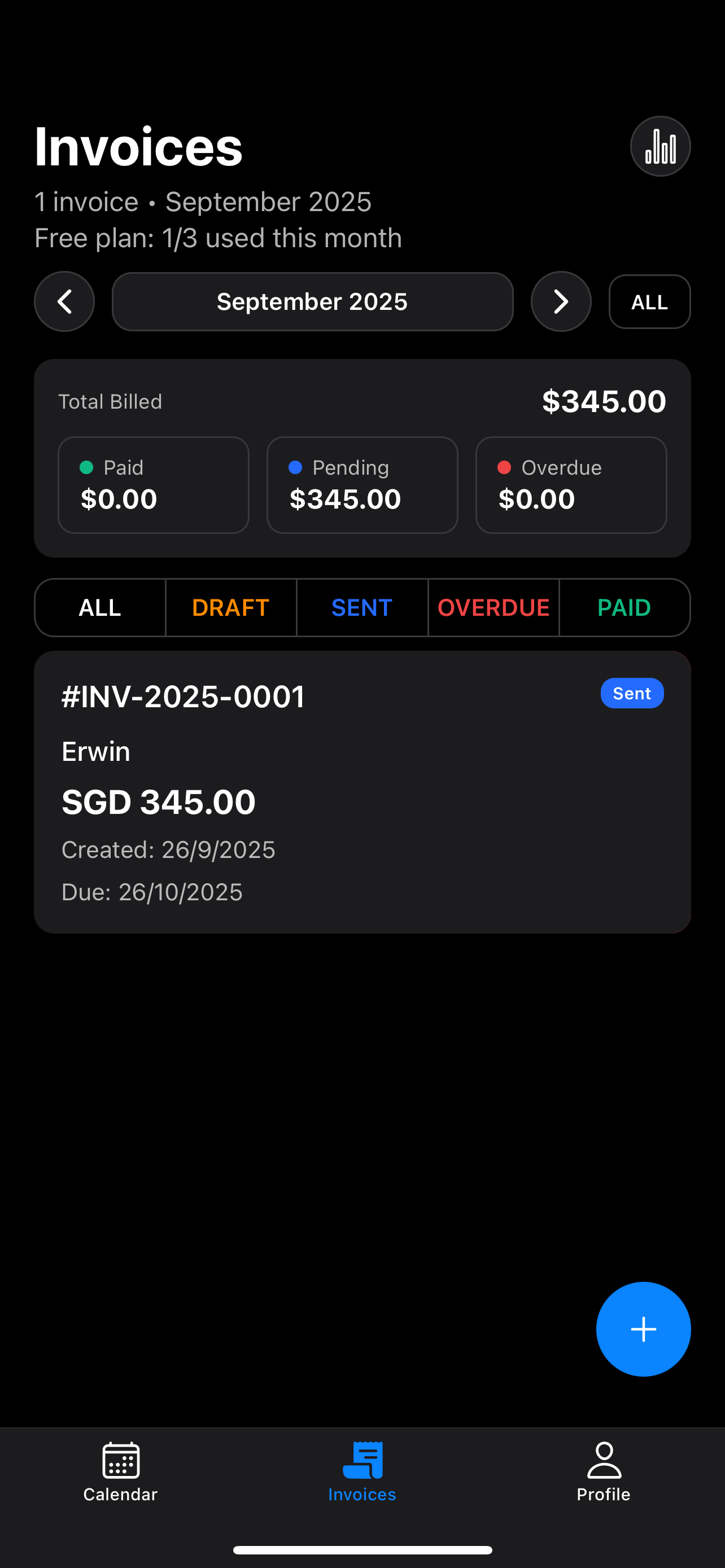725x1568 pixels.
Task: Select the ALL filter tab
Action: [x=99, y=607]
